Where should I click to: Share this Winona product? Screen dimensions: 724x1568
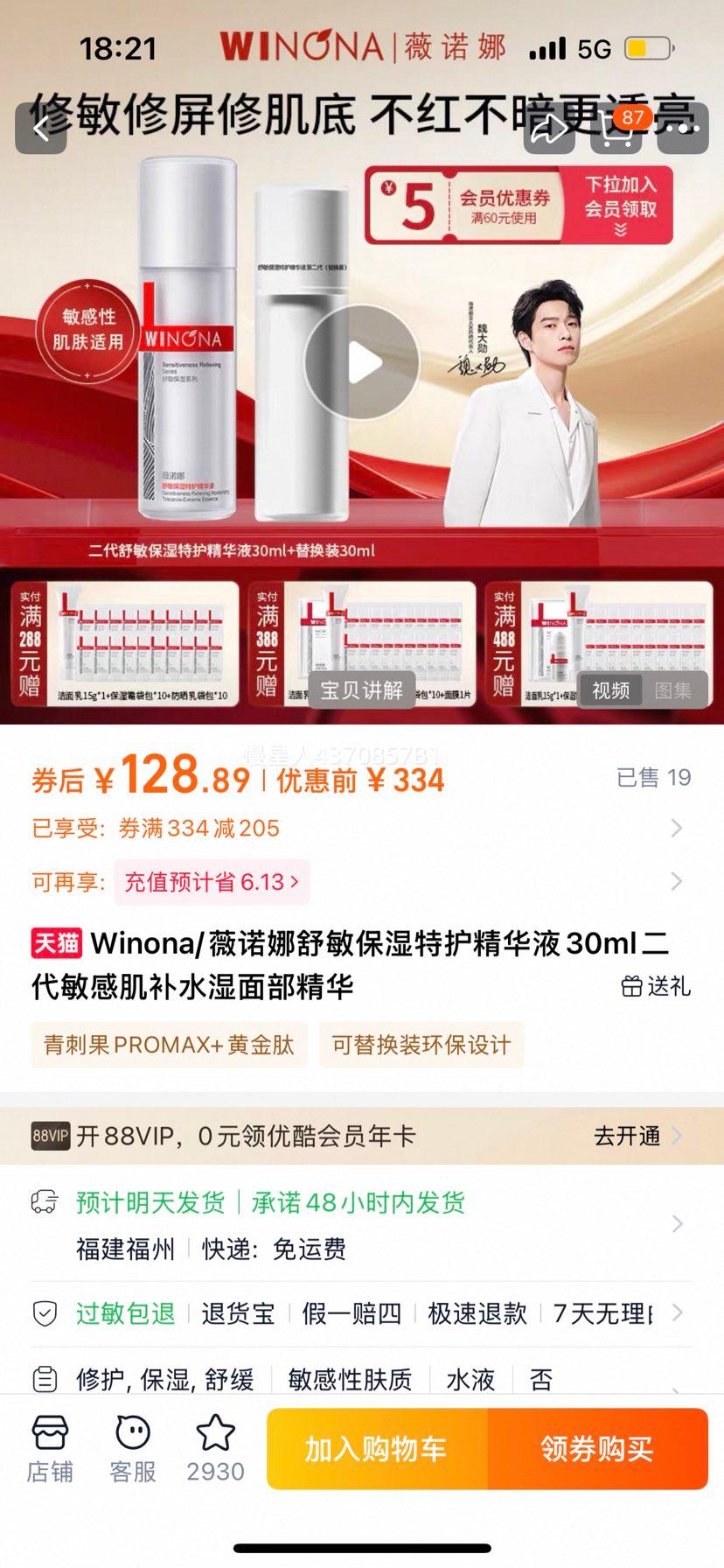[x=549, y=129]
